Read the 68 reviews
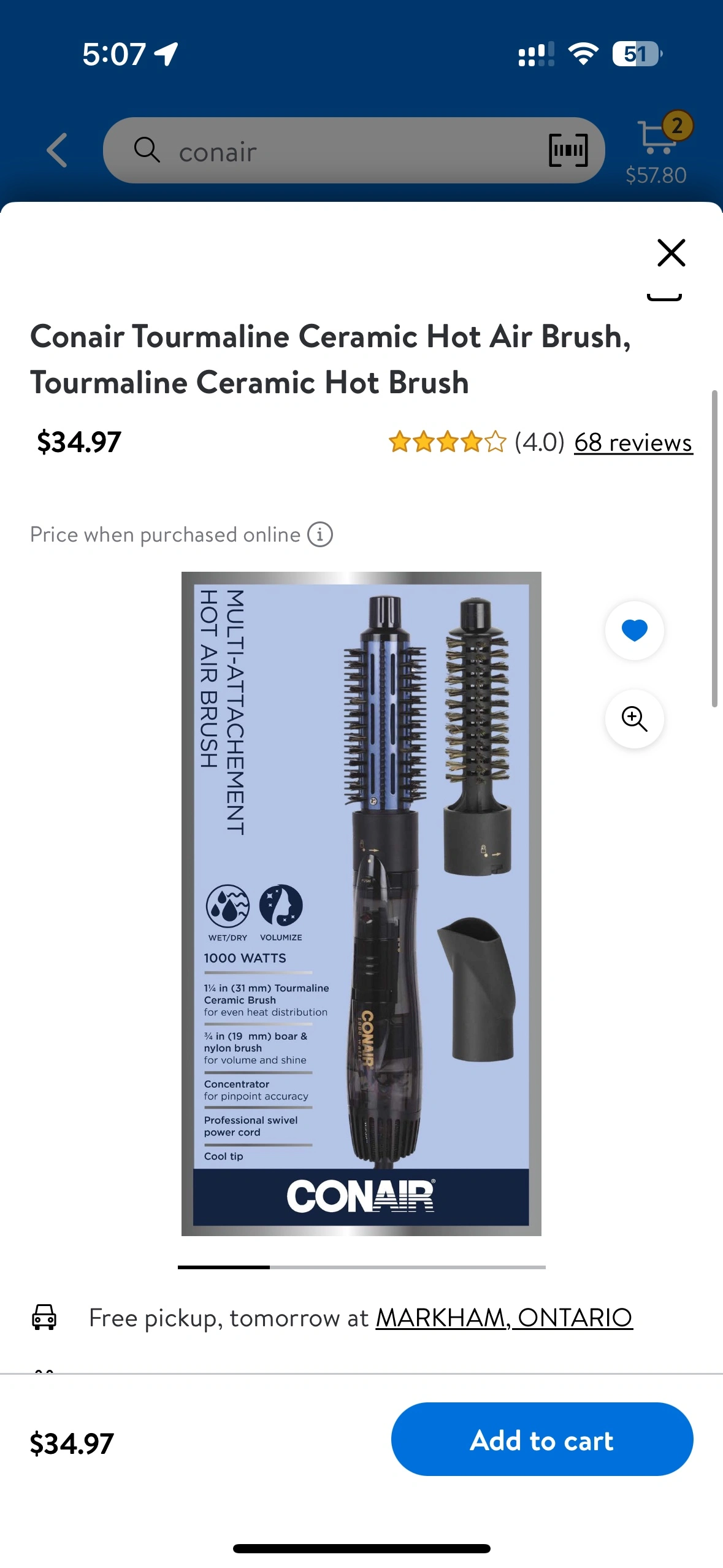 pyautogui.click(x=633, y=442)
